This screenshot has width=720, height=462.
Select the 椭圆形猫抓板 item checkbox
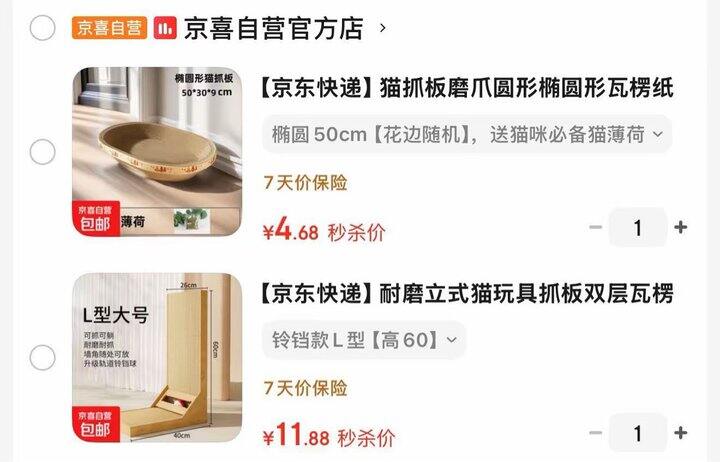[42, 152]
